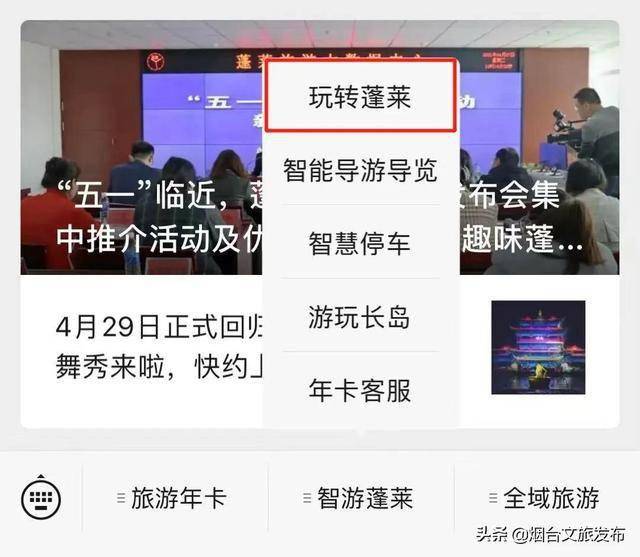Open 智能导游导览 menu item
The height and width of the screenshot is (557, 640).
point(360,170)
